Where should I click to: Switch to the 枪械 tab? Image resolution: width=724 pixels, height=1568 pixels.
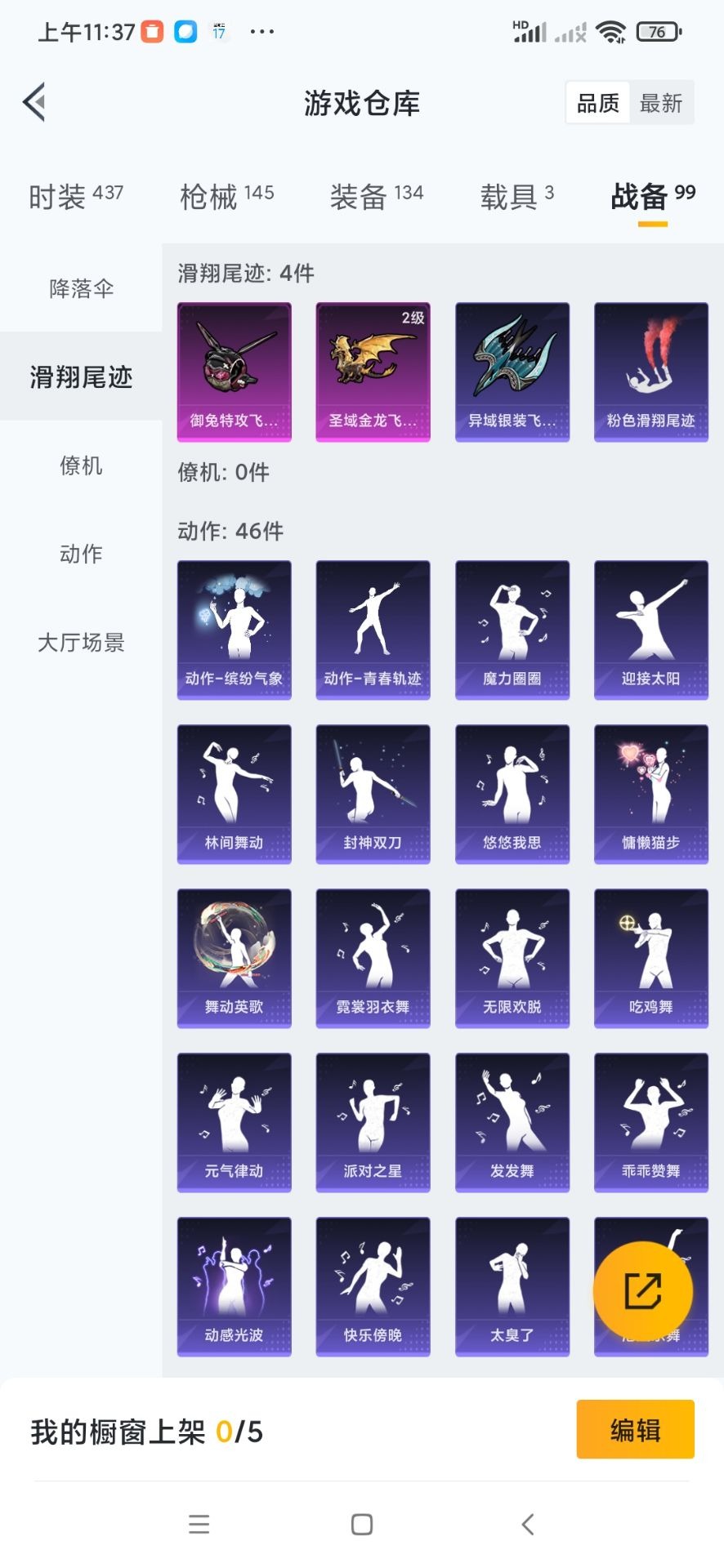click(226, 196)
